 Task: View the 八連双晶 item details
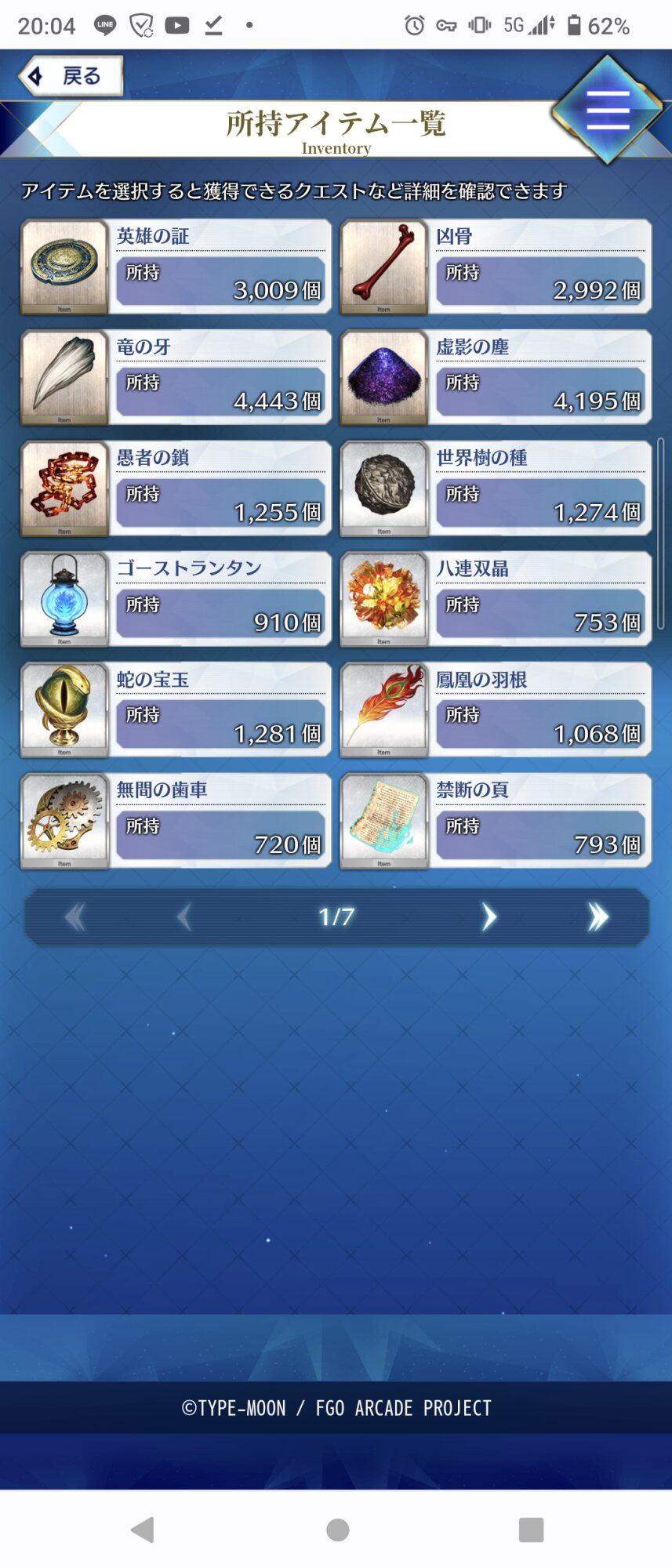[496, 600]
